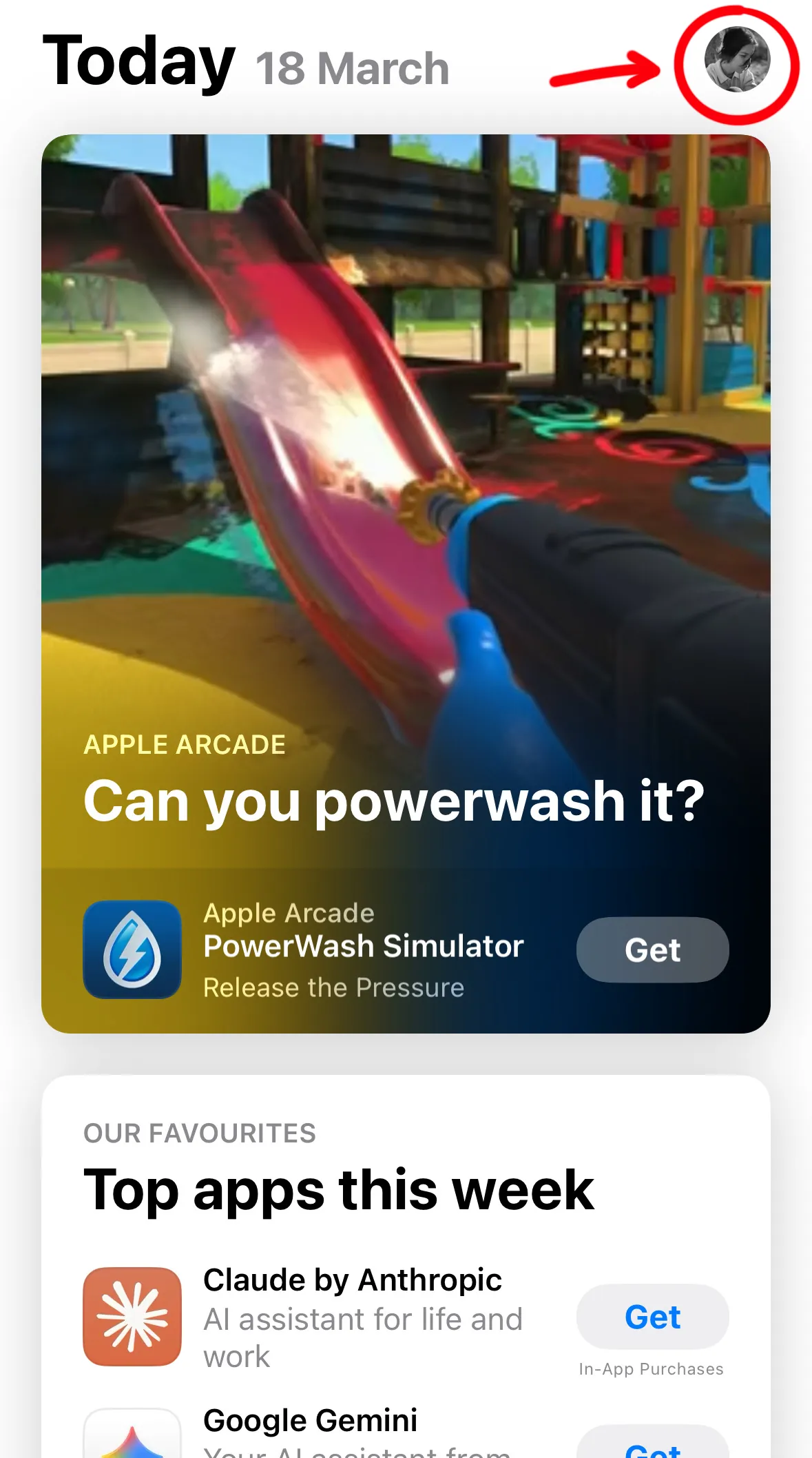Open the account profile picture
This screenshot has width=812, height=1458.
click(x=737, y=60)
